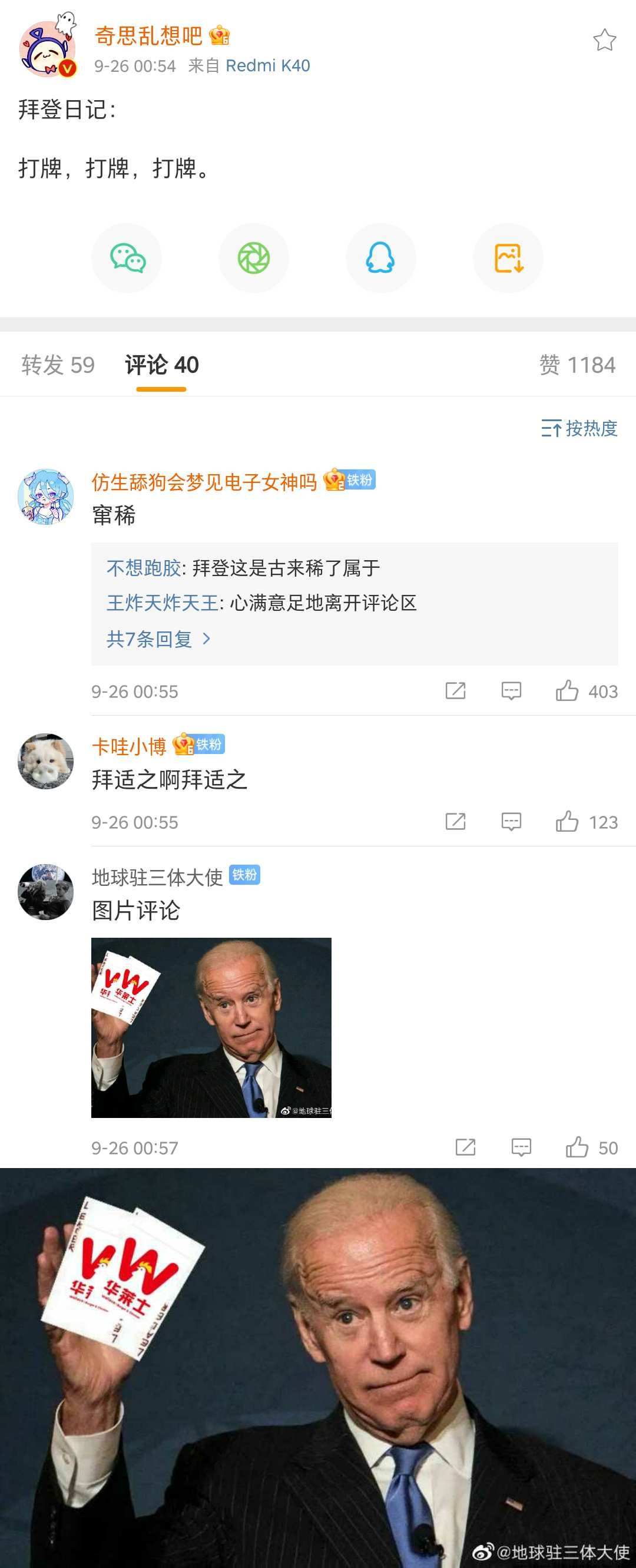The image size is (636, 1568).
Task: Favorite this post with the star icon
Action: click(604, 41)
